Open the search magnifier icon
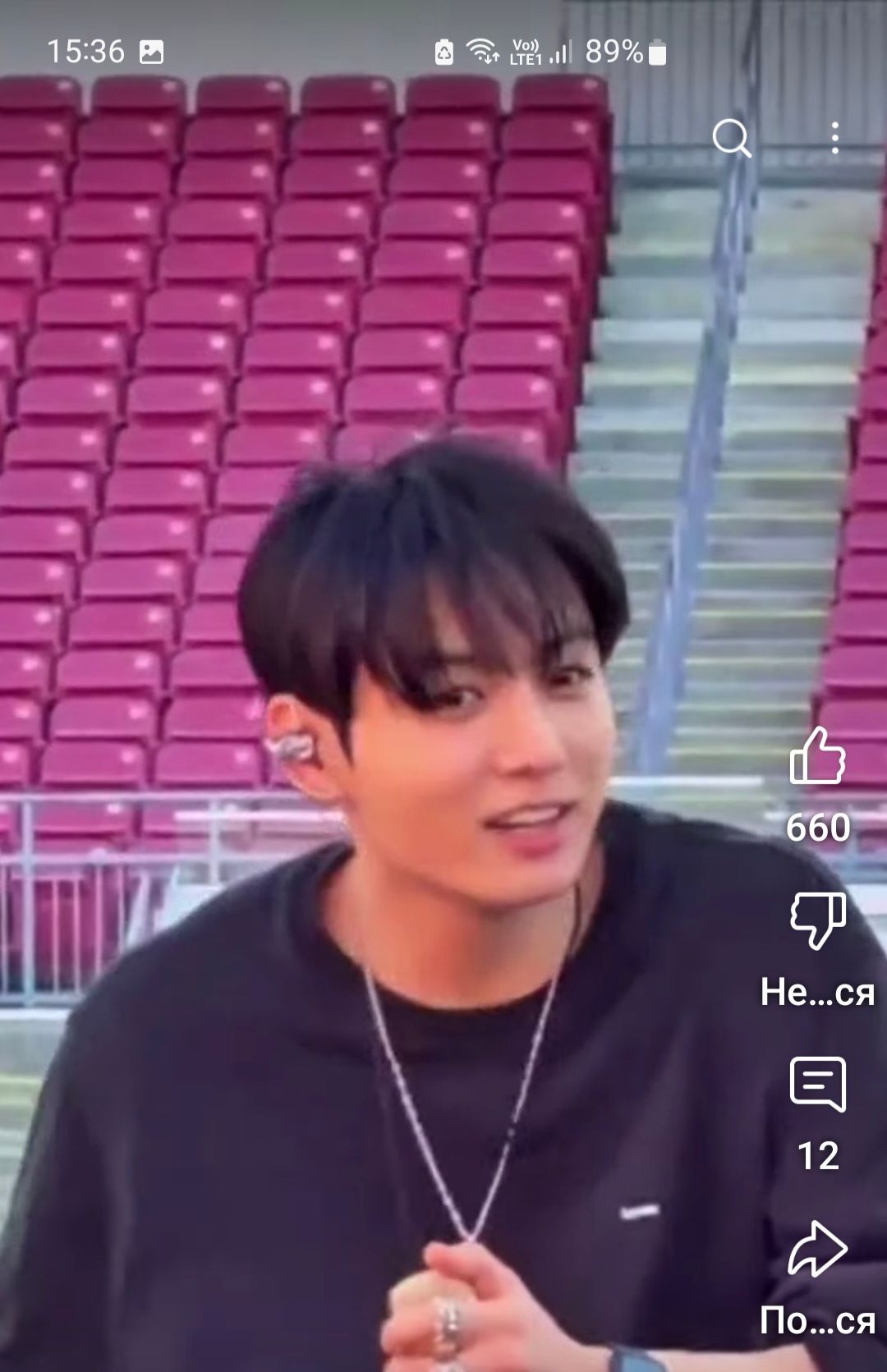 tap(732, 138)
